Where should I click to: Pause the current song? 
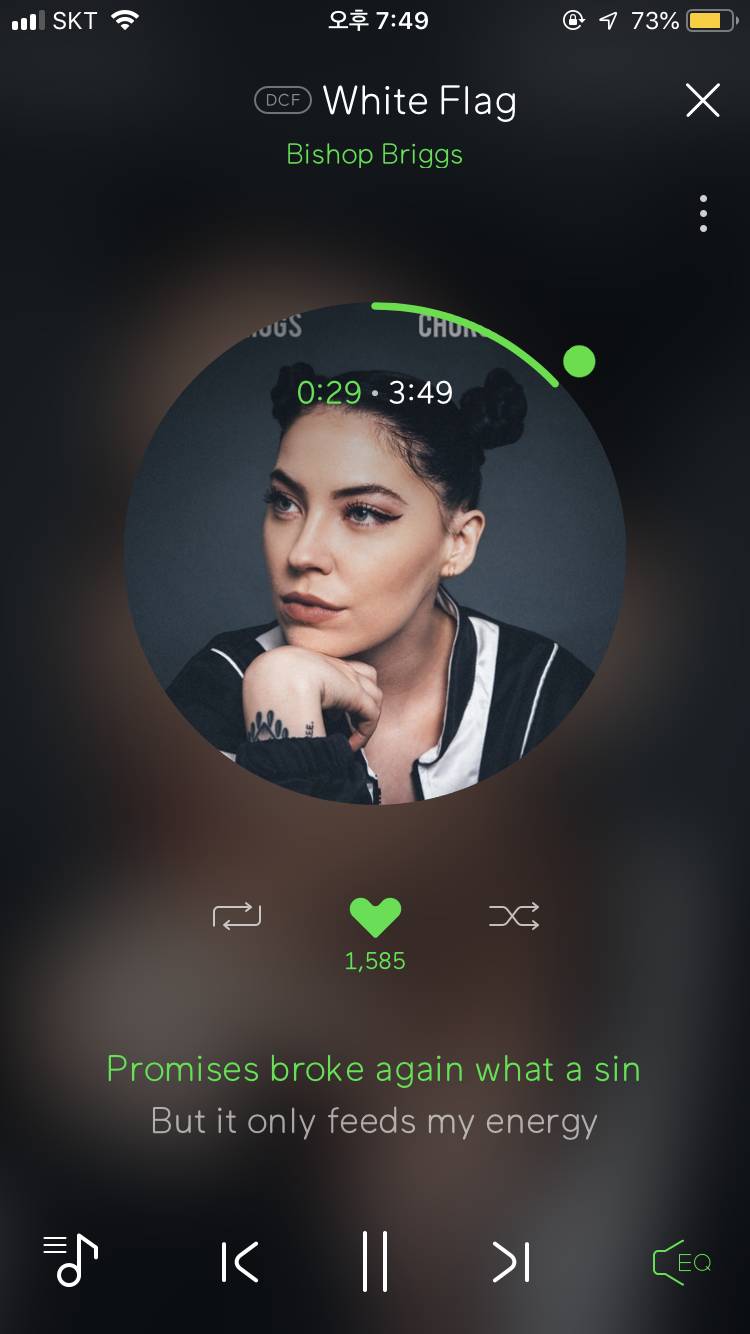375,1262
